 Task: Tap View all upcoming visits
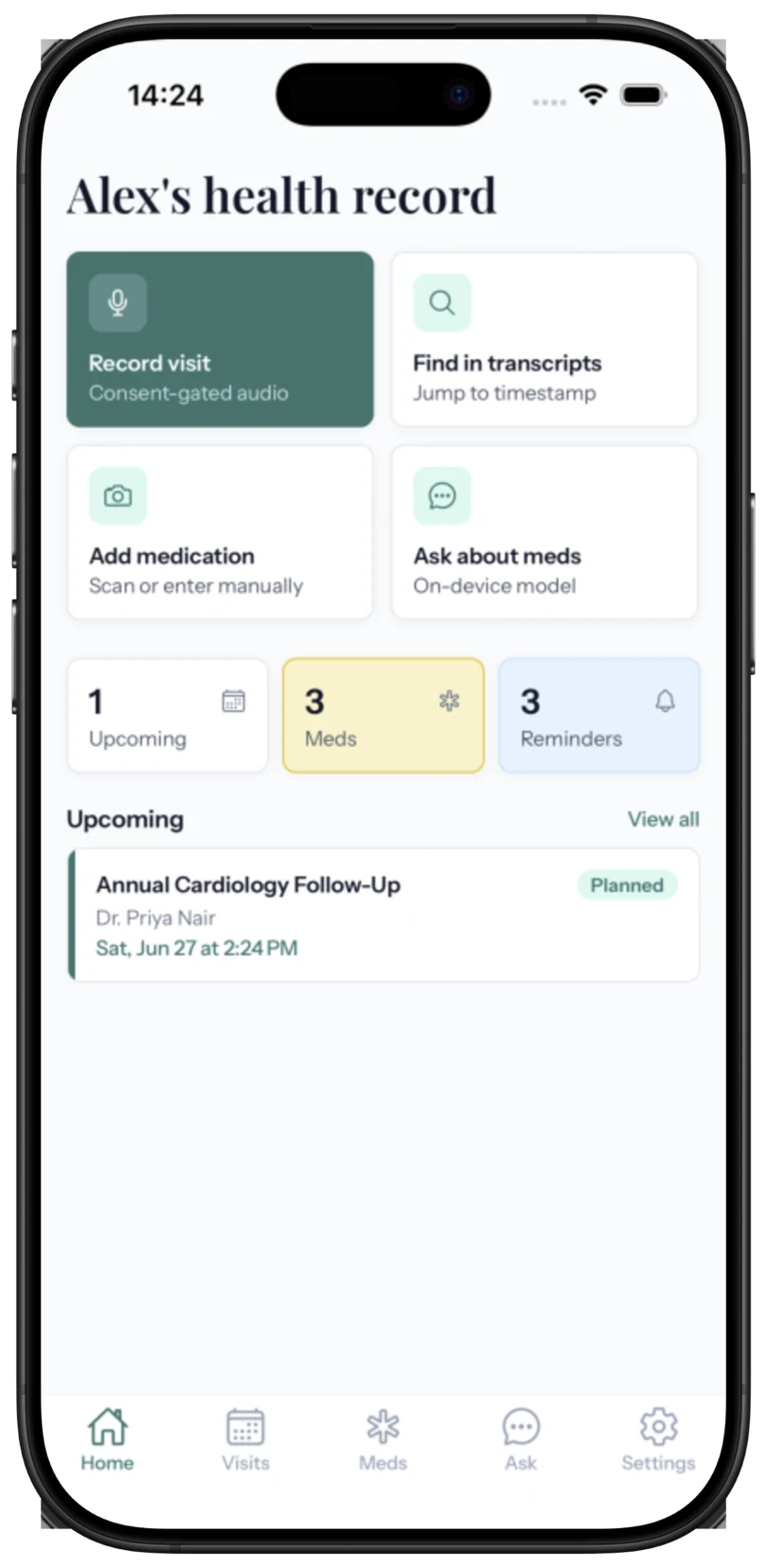(x=663, y=819)
